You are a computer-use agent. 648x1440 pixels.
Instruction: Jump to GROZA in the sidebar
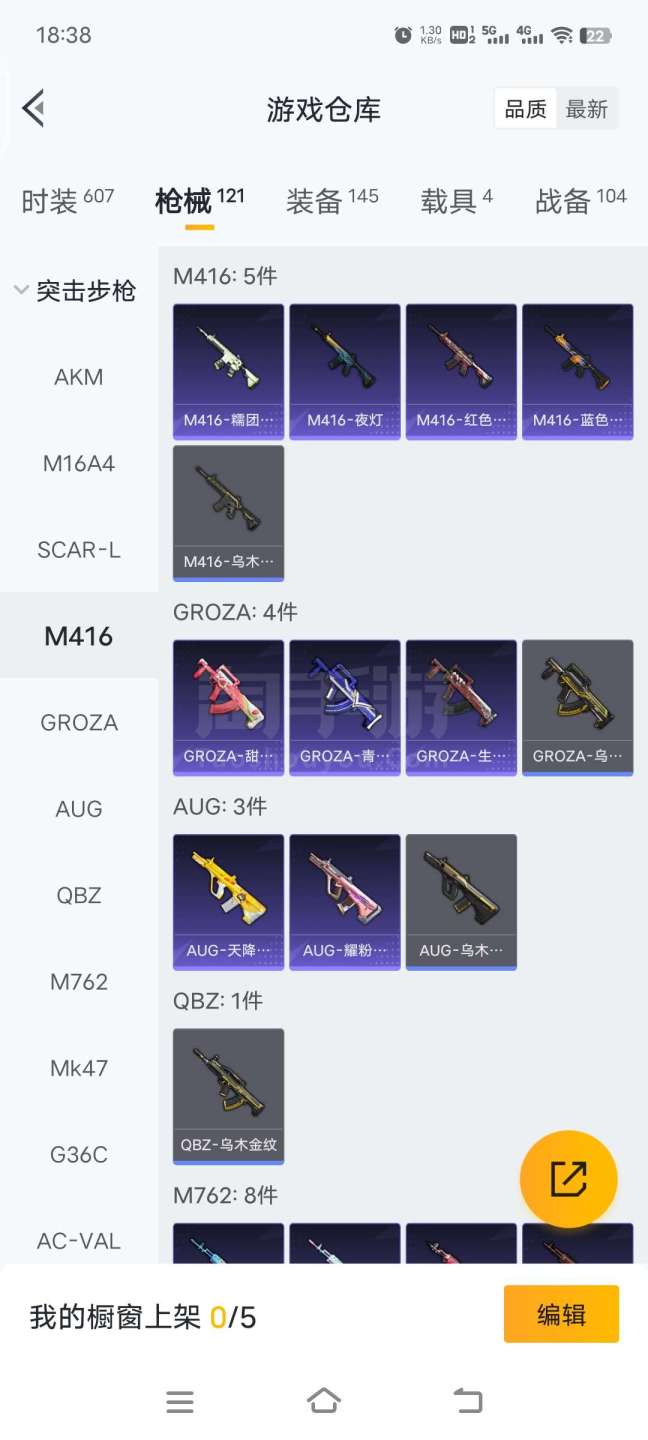click(x=79, y=723)
